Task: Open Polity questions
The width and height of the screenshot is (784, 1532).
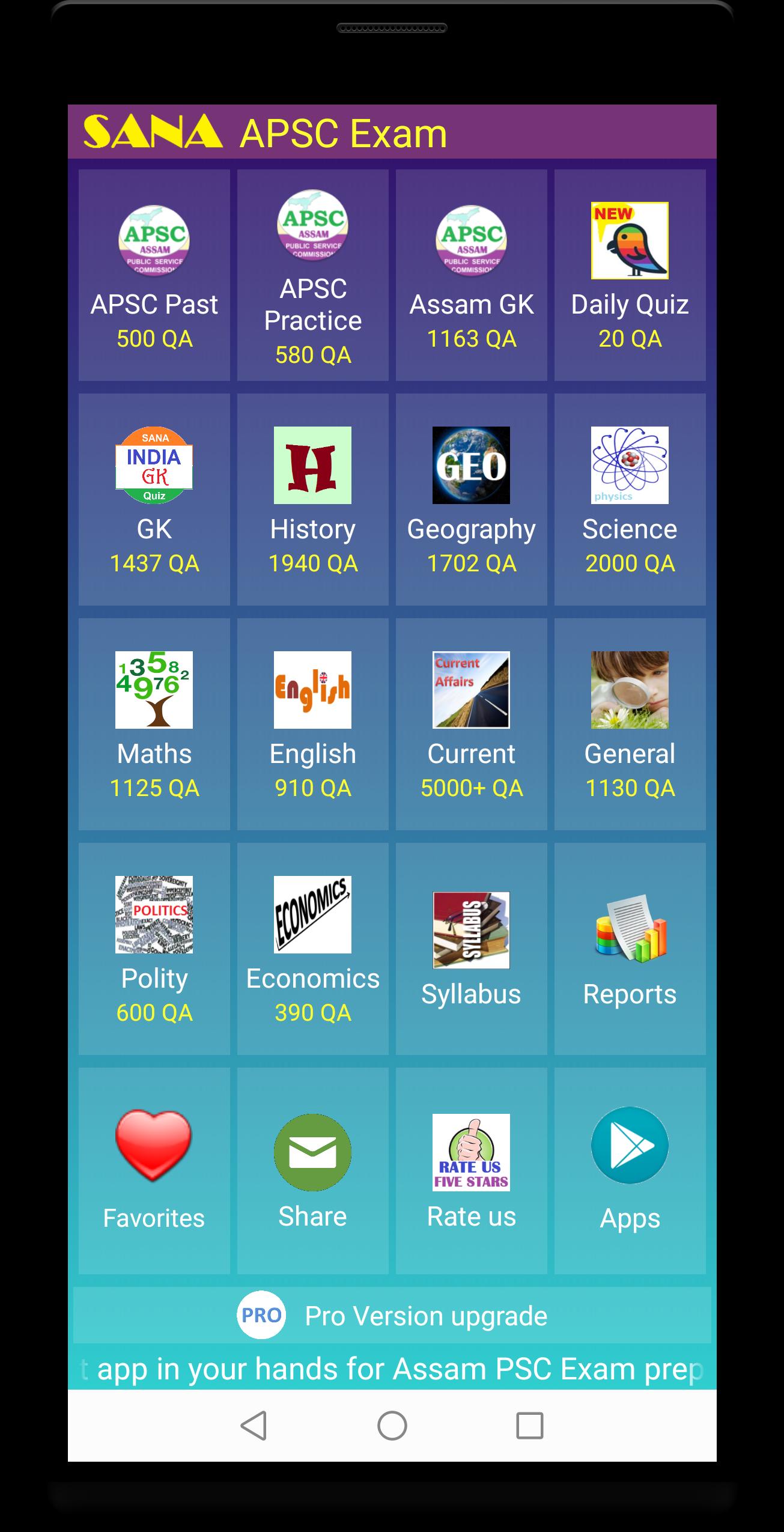Action: (x=154, y=948)
